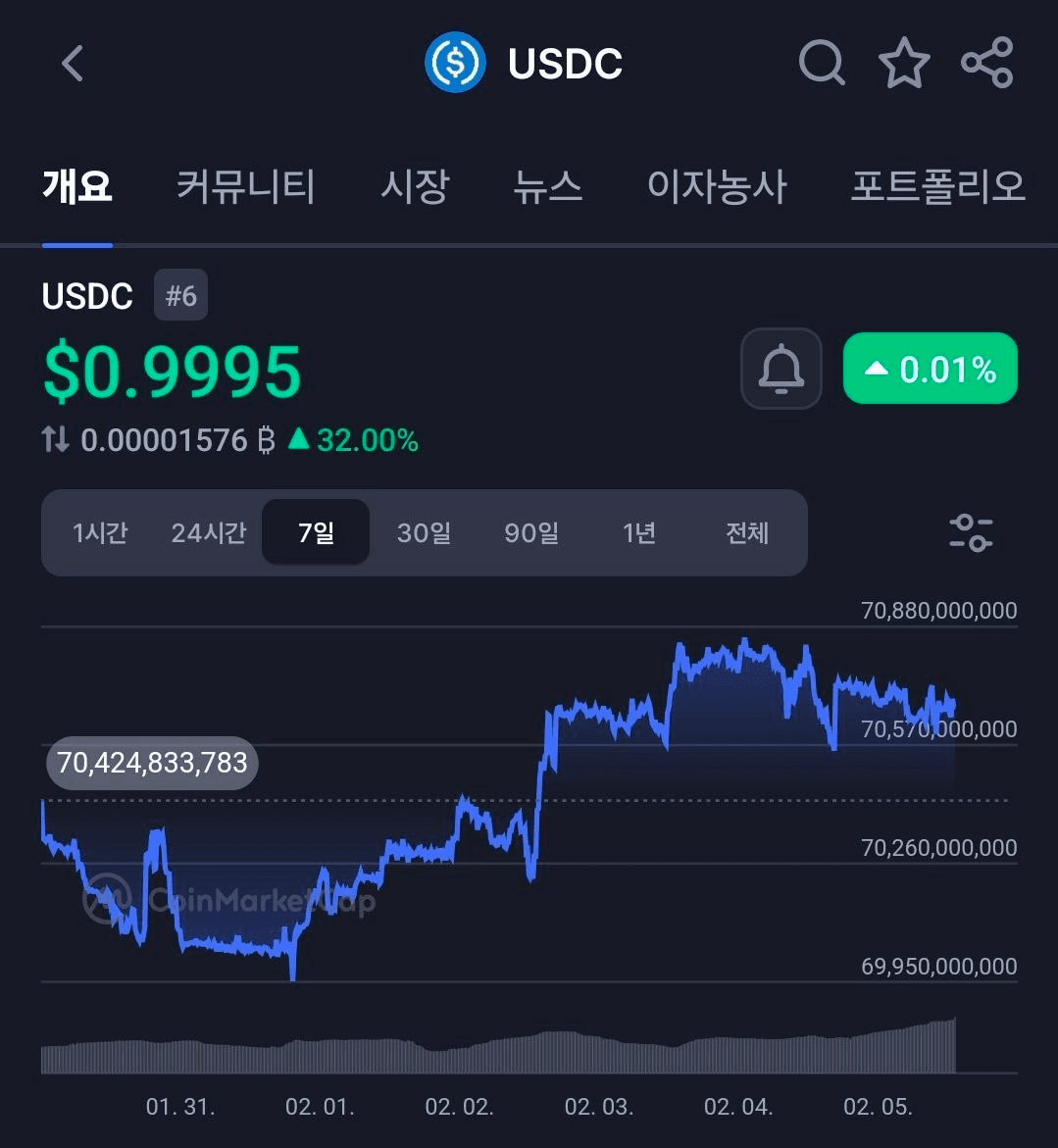Image resolution: width=1058 pixels, height=1148 pixels.
Task: Open chart settings with the sliders icon
Action: click(970, 532)
